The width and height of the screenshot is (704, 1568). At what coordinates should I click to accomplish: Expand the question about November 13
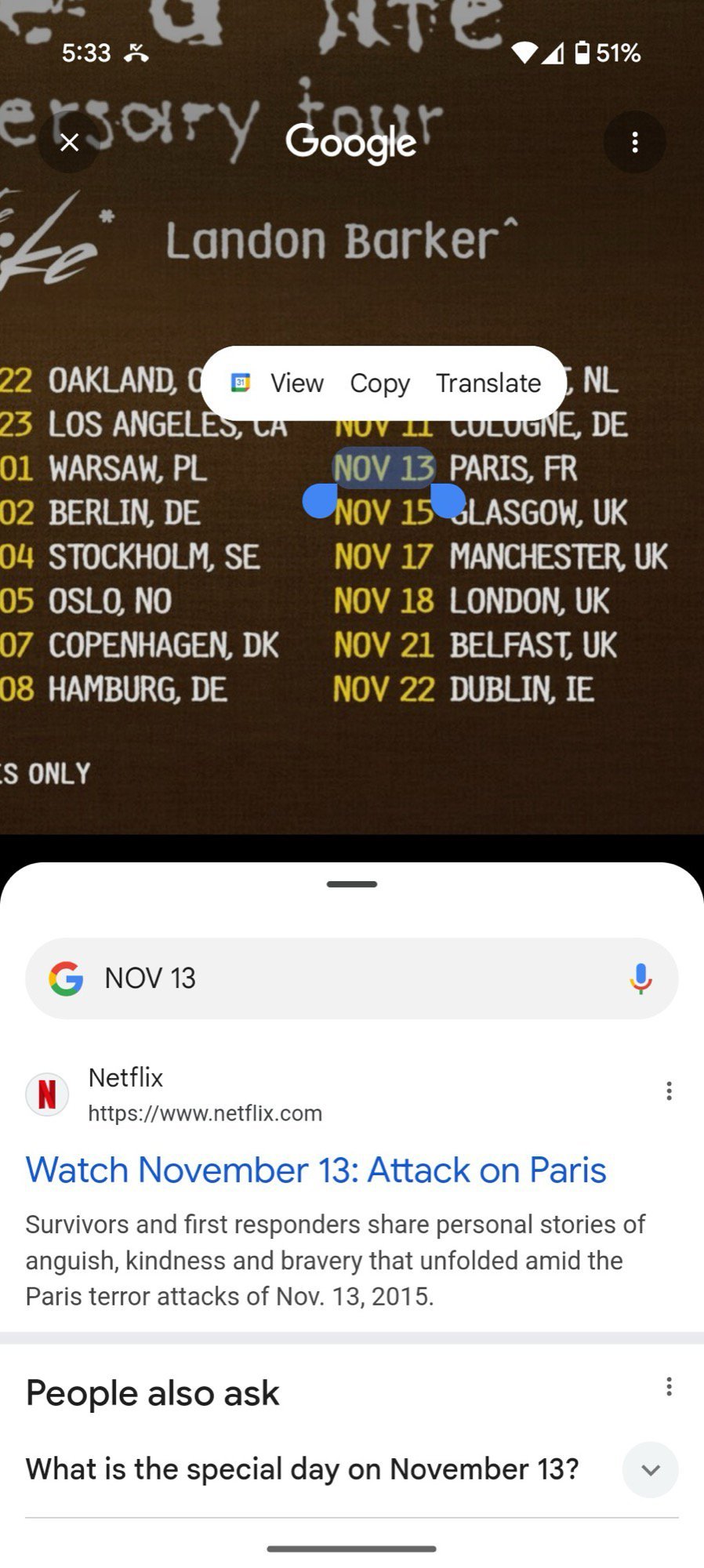point(649,1469)
